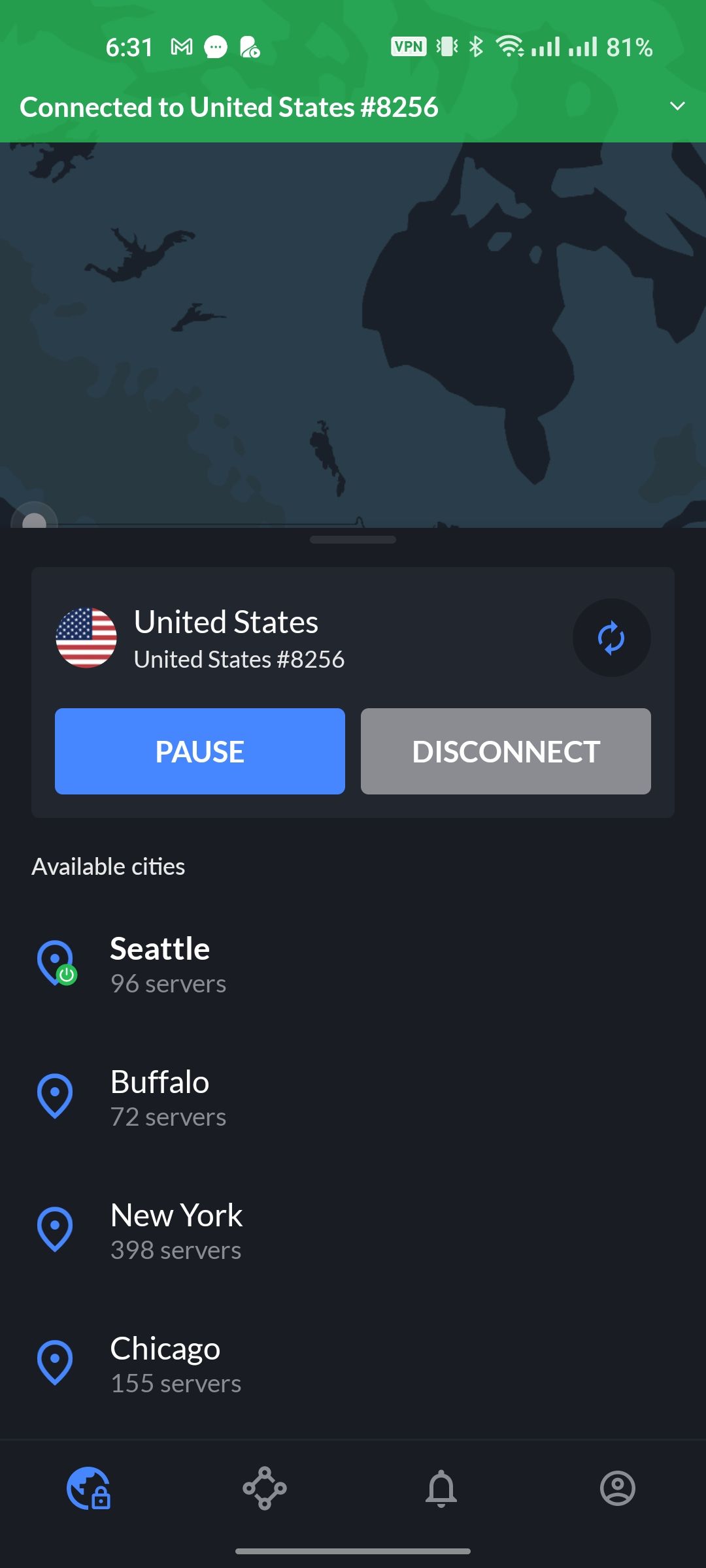Open the Profile tab
Viewport: 706px width, 1568px height.
(x=618, y=1488)
